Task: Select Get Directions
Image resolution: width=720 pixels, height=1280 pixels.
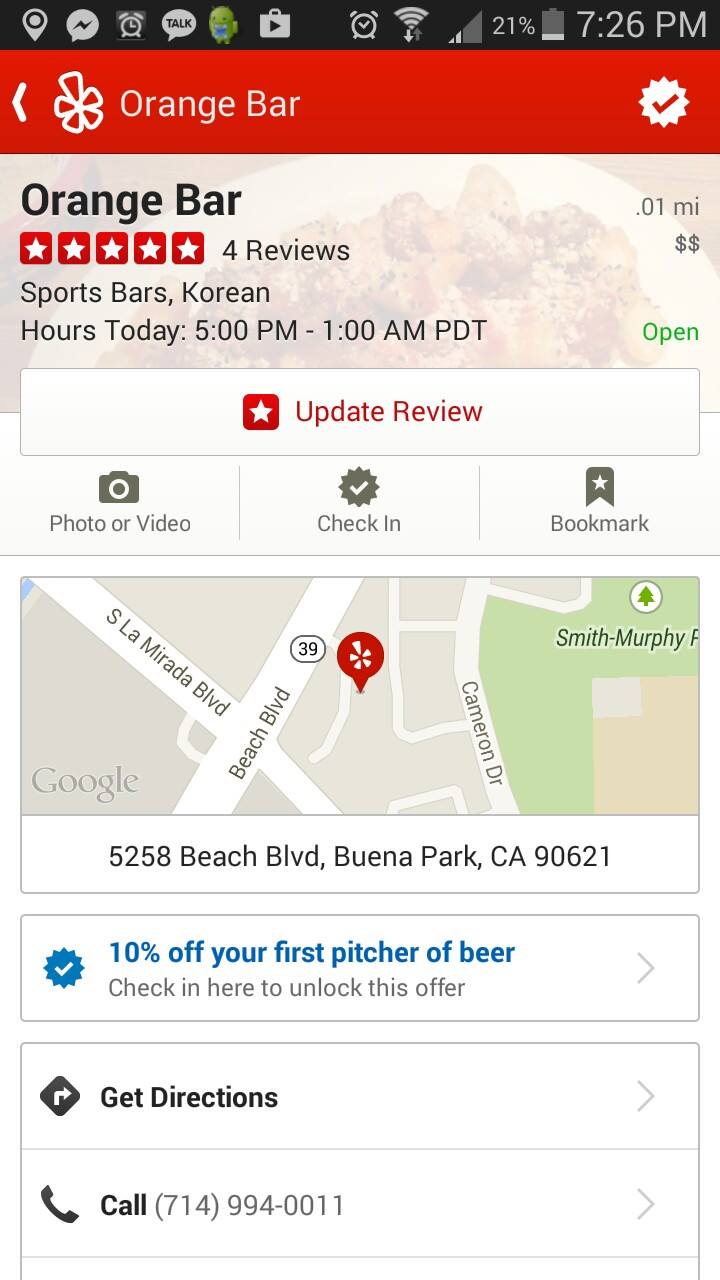Action: [360, 1097]
